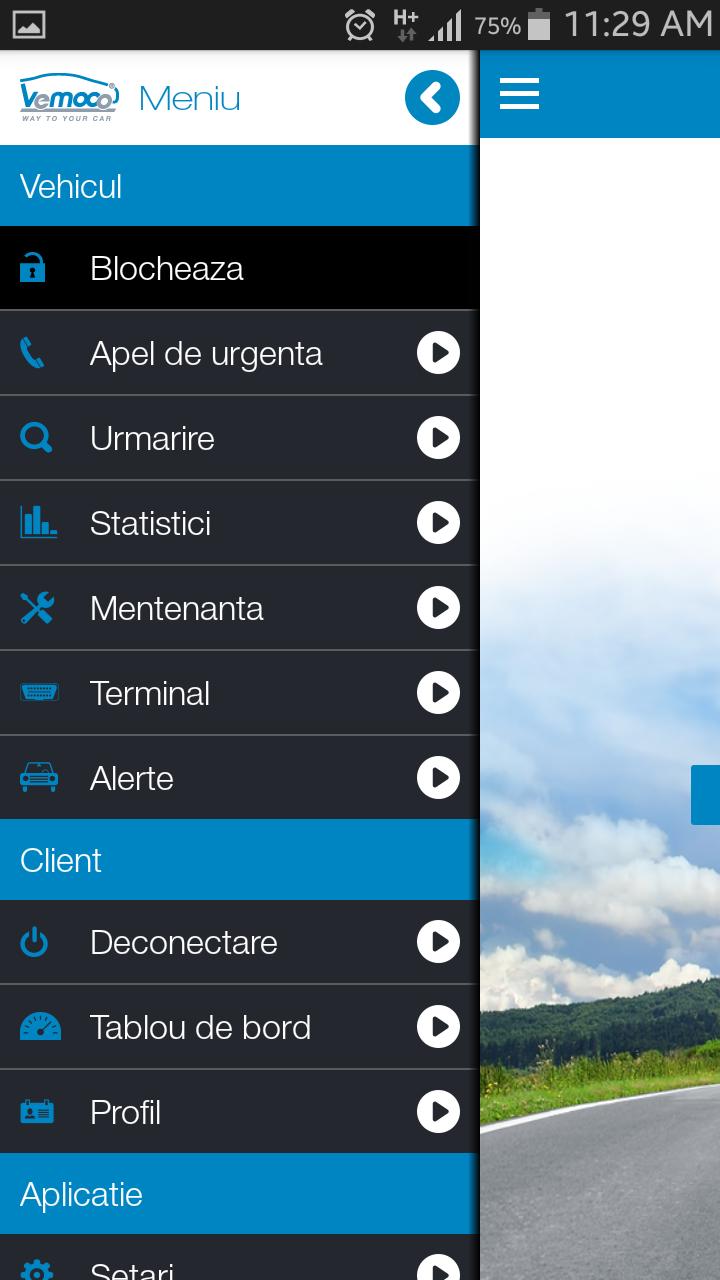
Task: Open the Terminal entry
Action: (239, 693)
